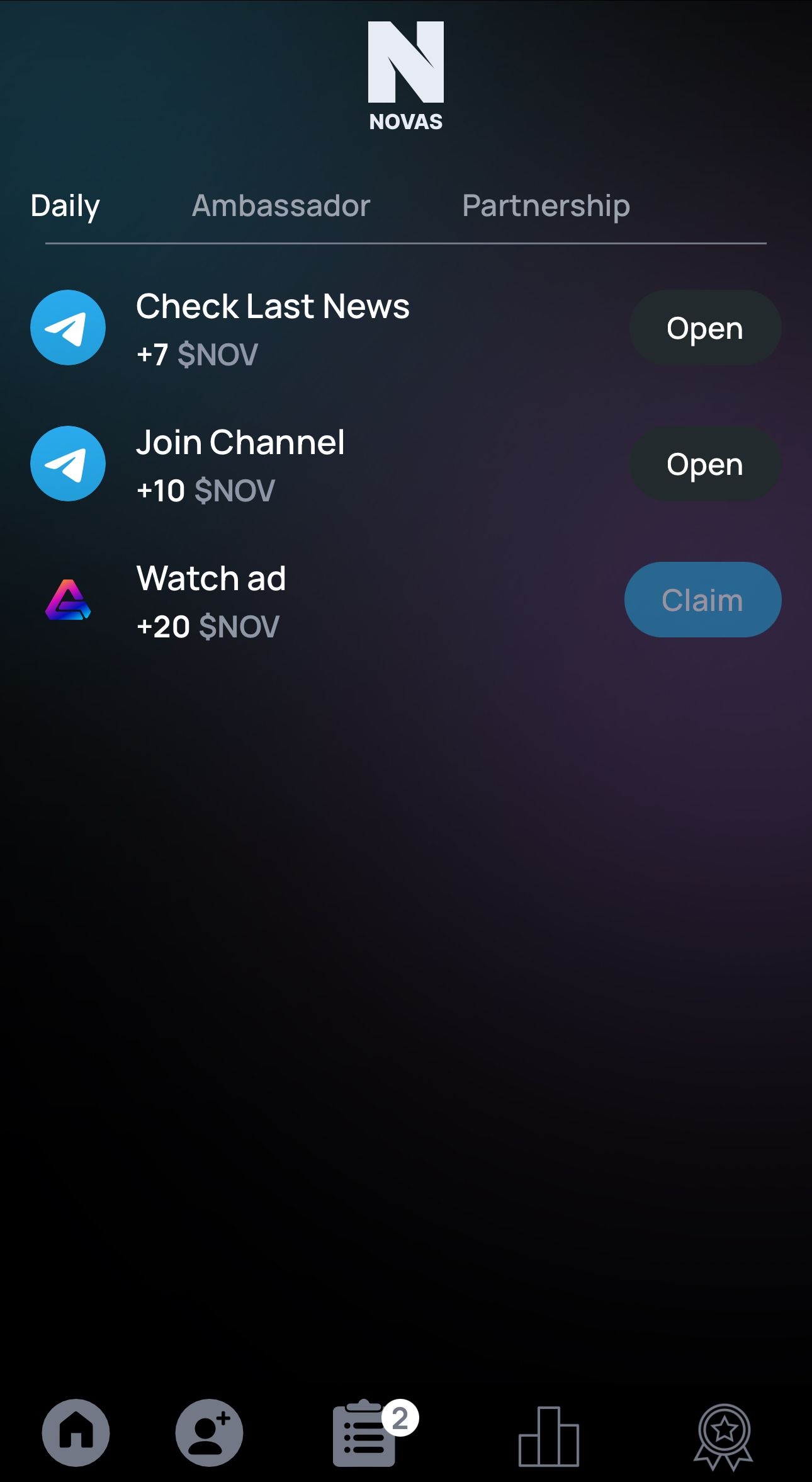Click the Telegram icon next to Join Channel
The height and width of the screenshot is (1482, 812).
coord(68,463)
